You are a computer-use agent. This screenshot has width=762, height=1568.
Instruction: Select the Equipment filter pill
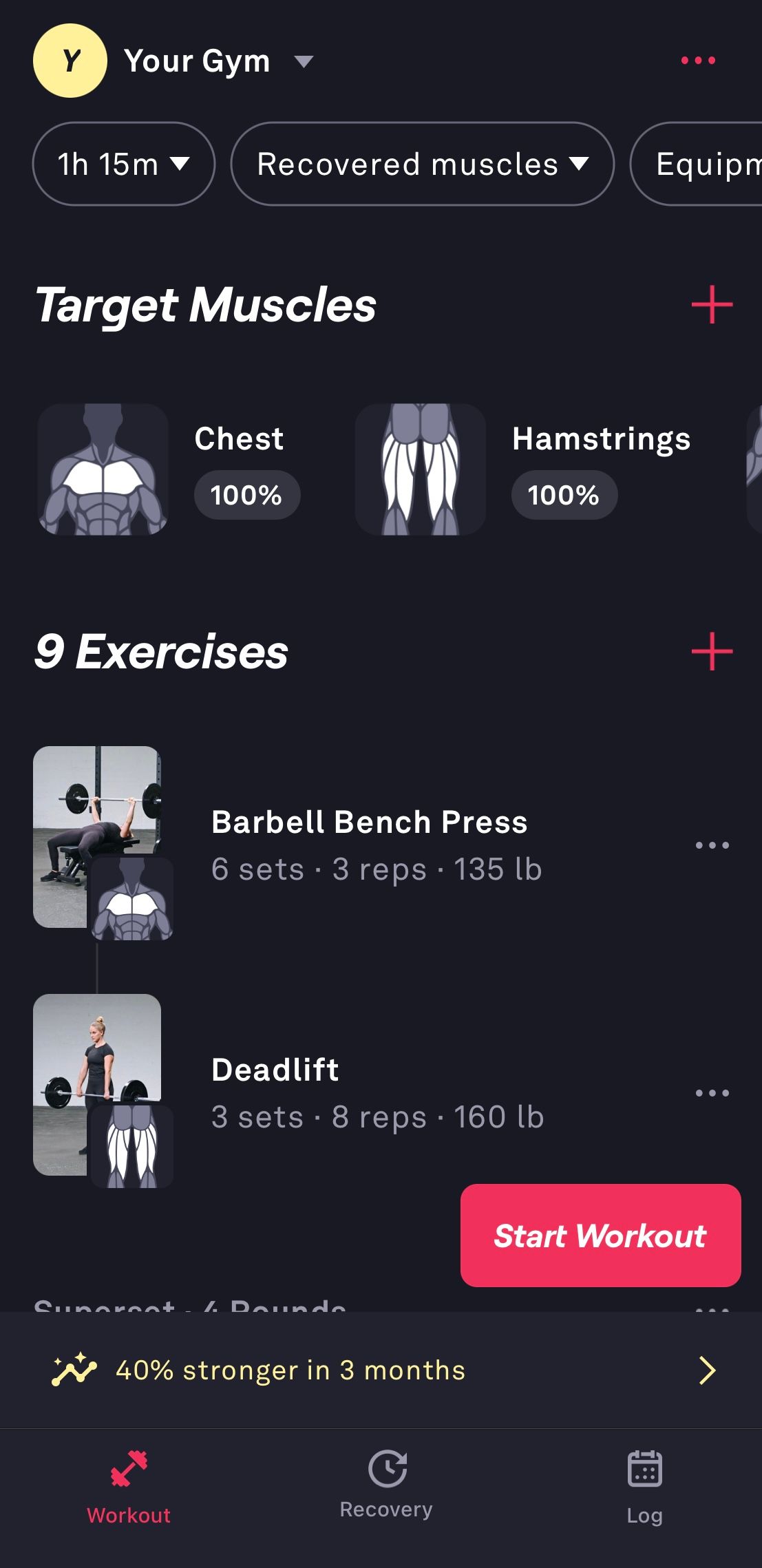(x=709, y=165)
